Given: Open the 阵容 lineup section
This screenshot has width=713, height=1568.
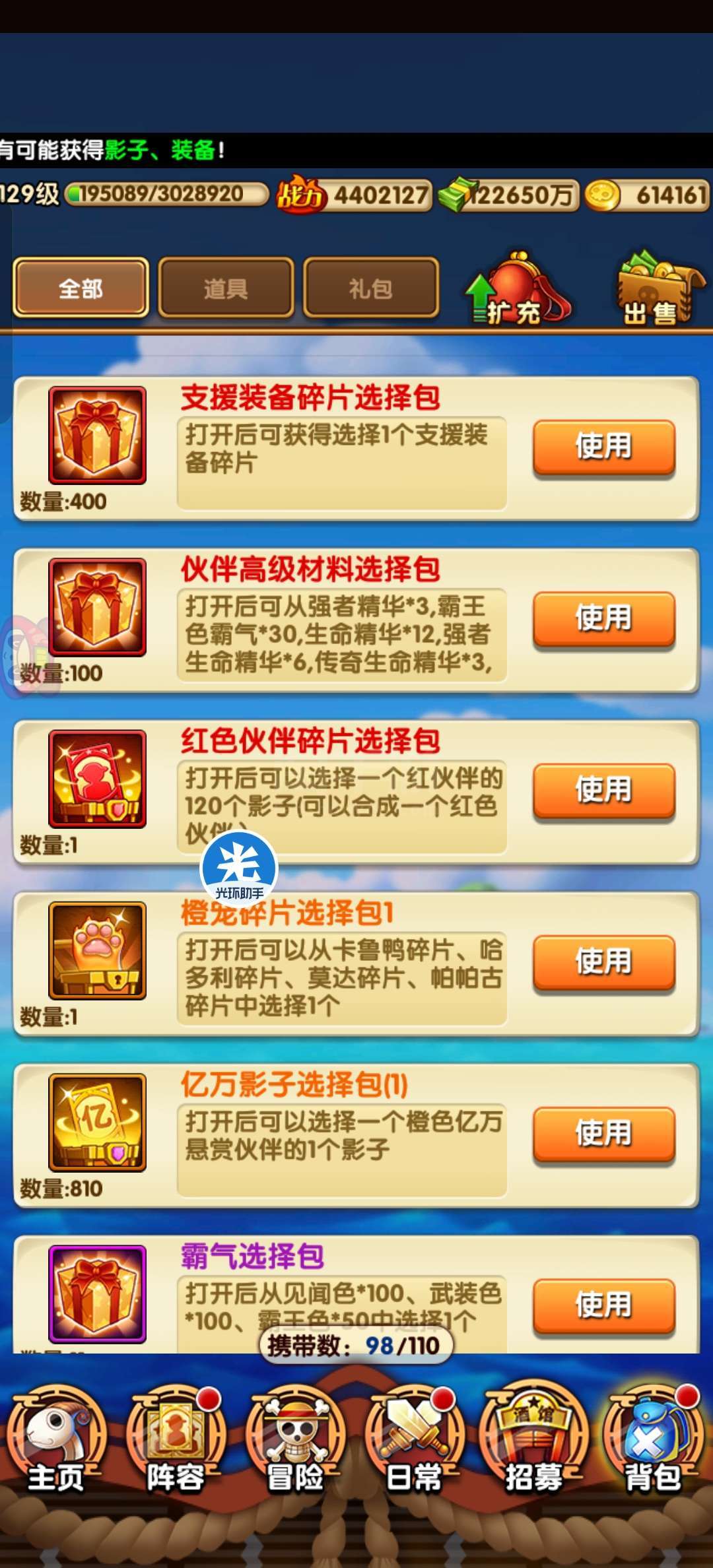Looking at the screenshot, I should click(x=176, y=1440).
